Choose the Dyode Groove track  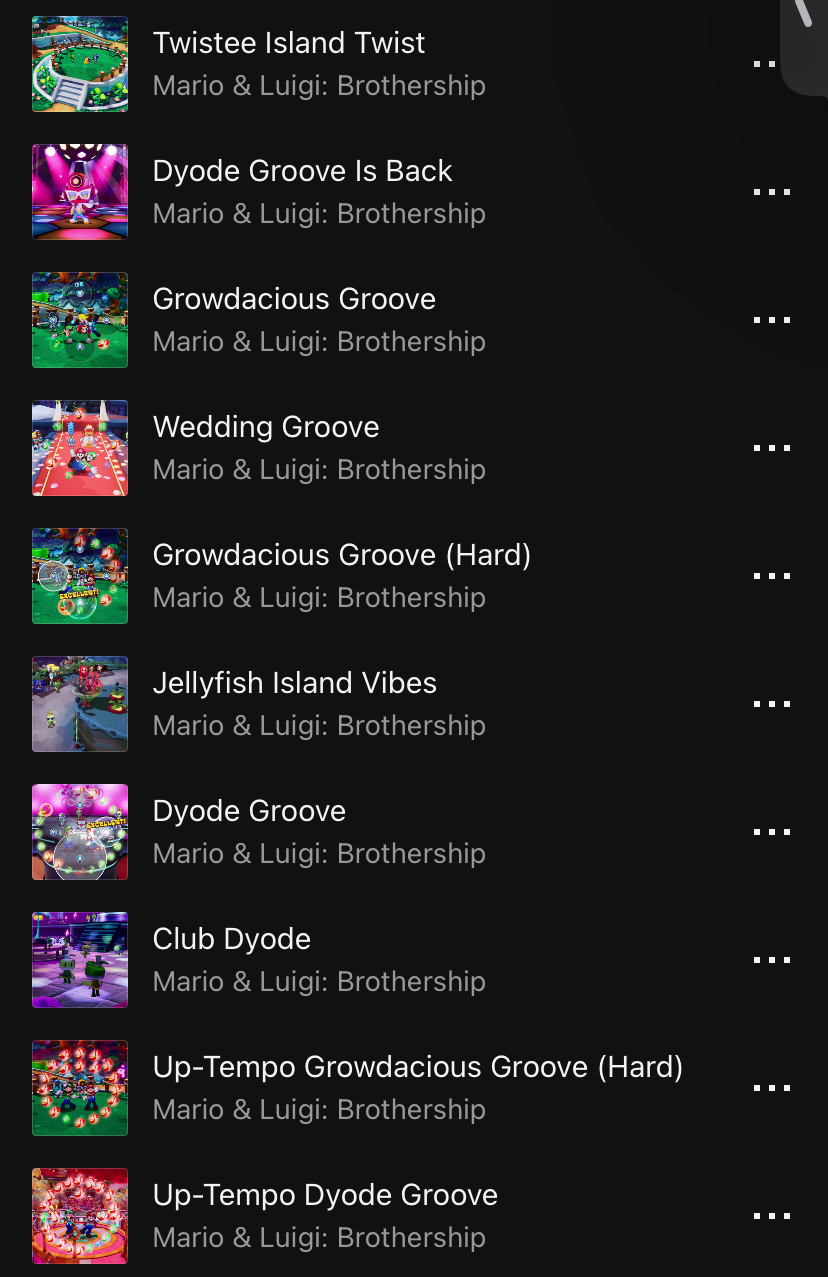[x=249, y=812]
